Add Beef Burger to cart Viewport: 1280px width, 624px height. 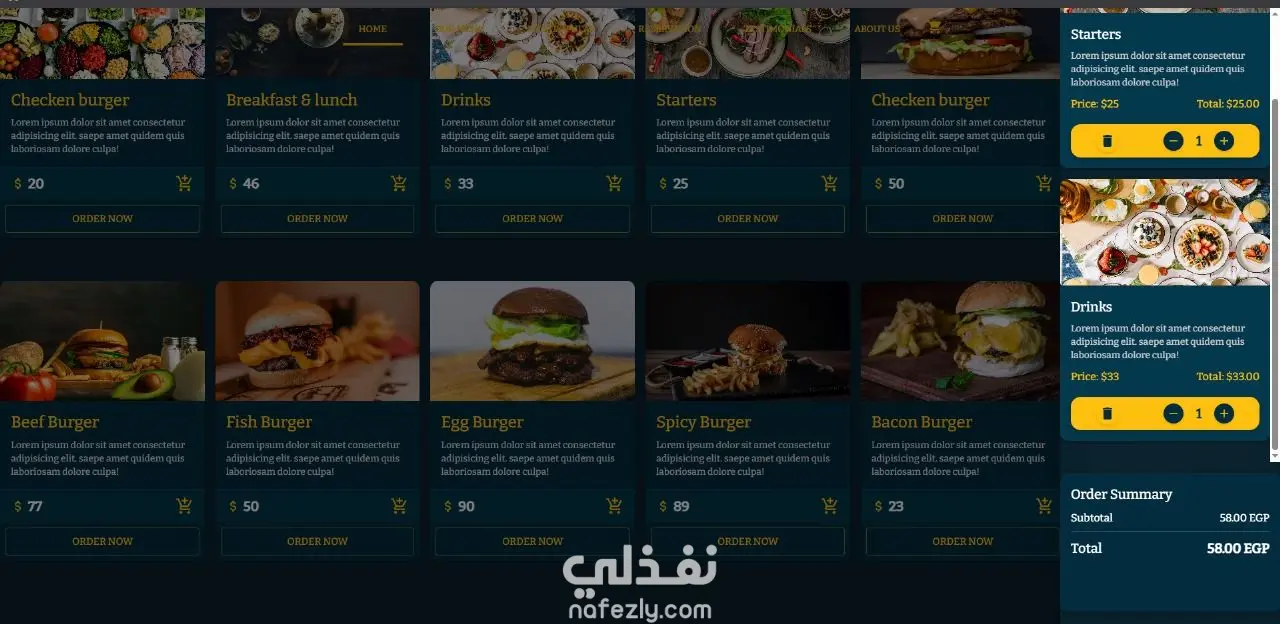[x=184, y=506]
